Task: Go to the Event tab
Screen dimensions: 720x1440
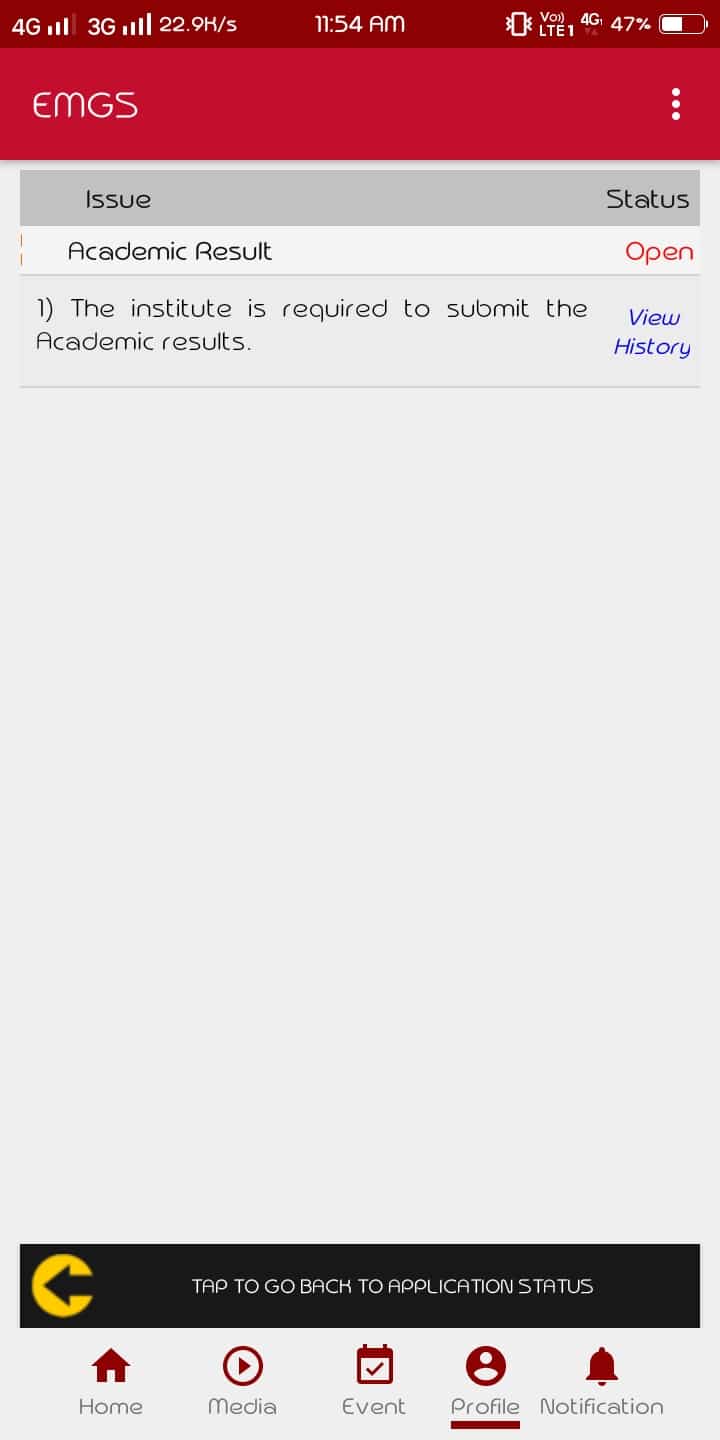Action: (x=374, y=1382)
